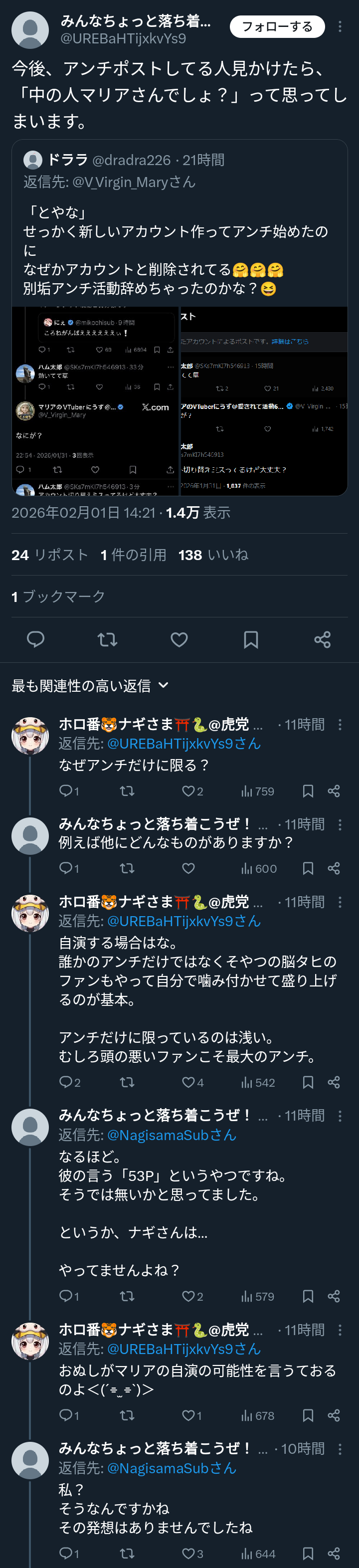View the 138 いいね list
The image size is (359, 1568).
coord(213,555)
